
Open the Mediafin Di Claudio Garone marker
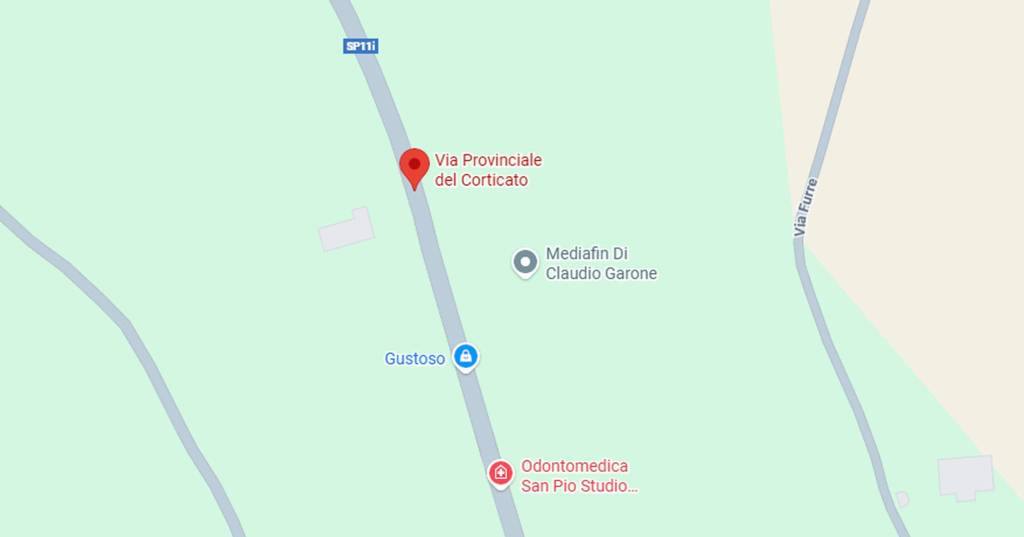pyautogui.click(x=525, y=263)
